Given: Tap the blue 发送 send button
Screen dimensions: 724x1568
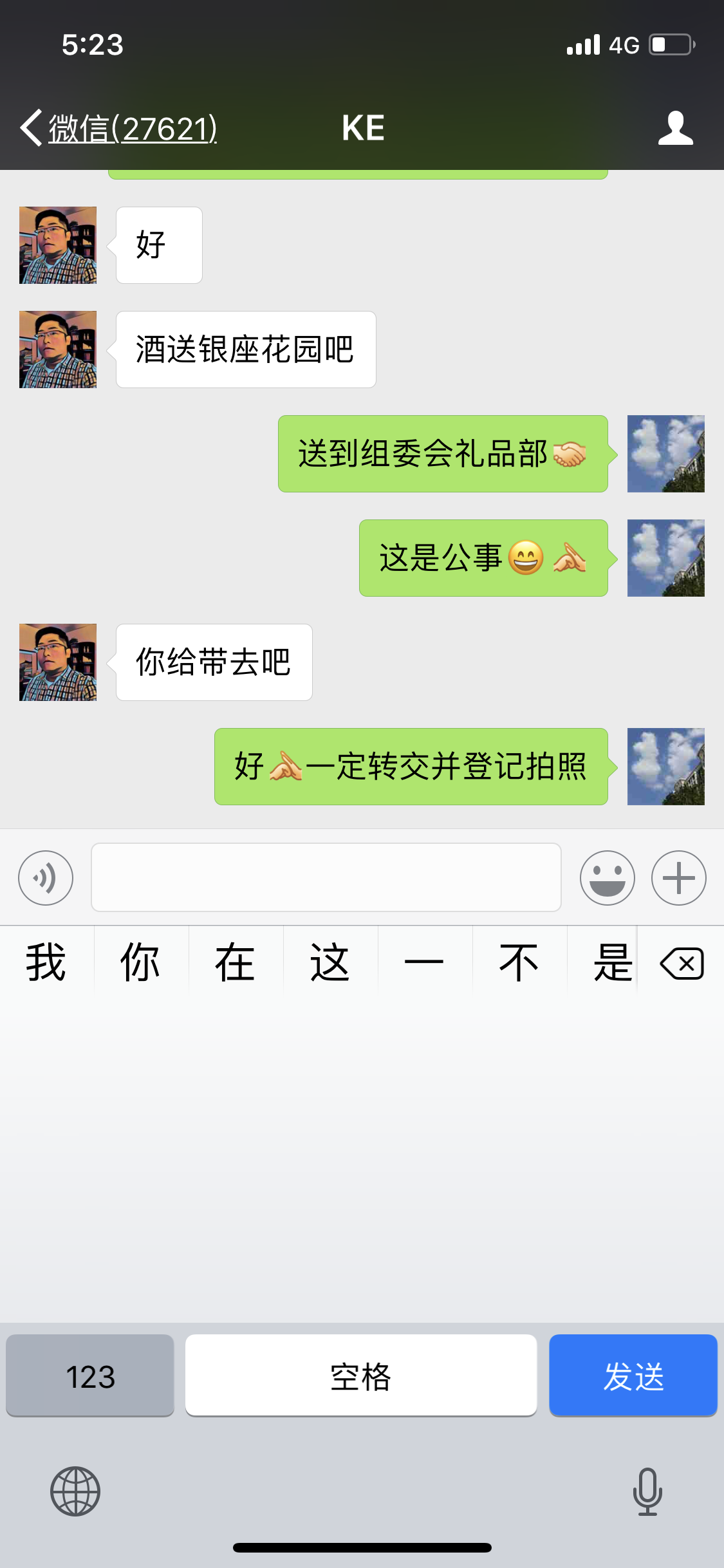Looking at the screenshot, I should pyautogui.click(x=633, y=1376).
